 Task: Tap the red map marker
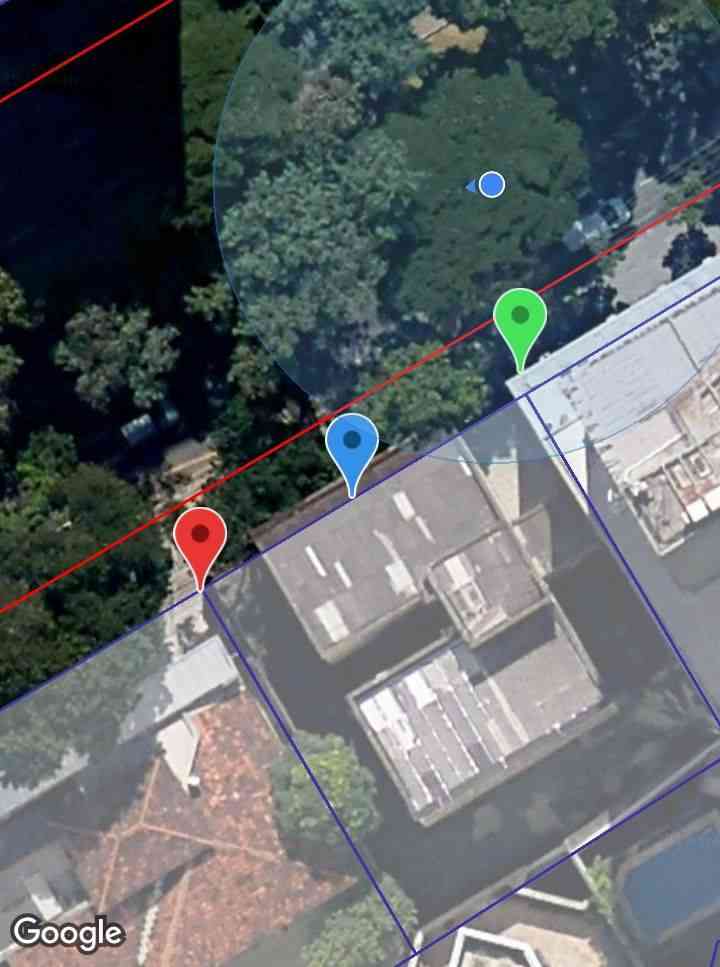point(201,538)
